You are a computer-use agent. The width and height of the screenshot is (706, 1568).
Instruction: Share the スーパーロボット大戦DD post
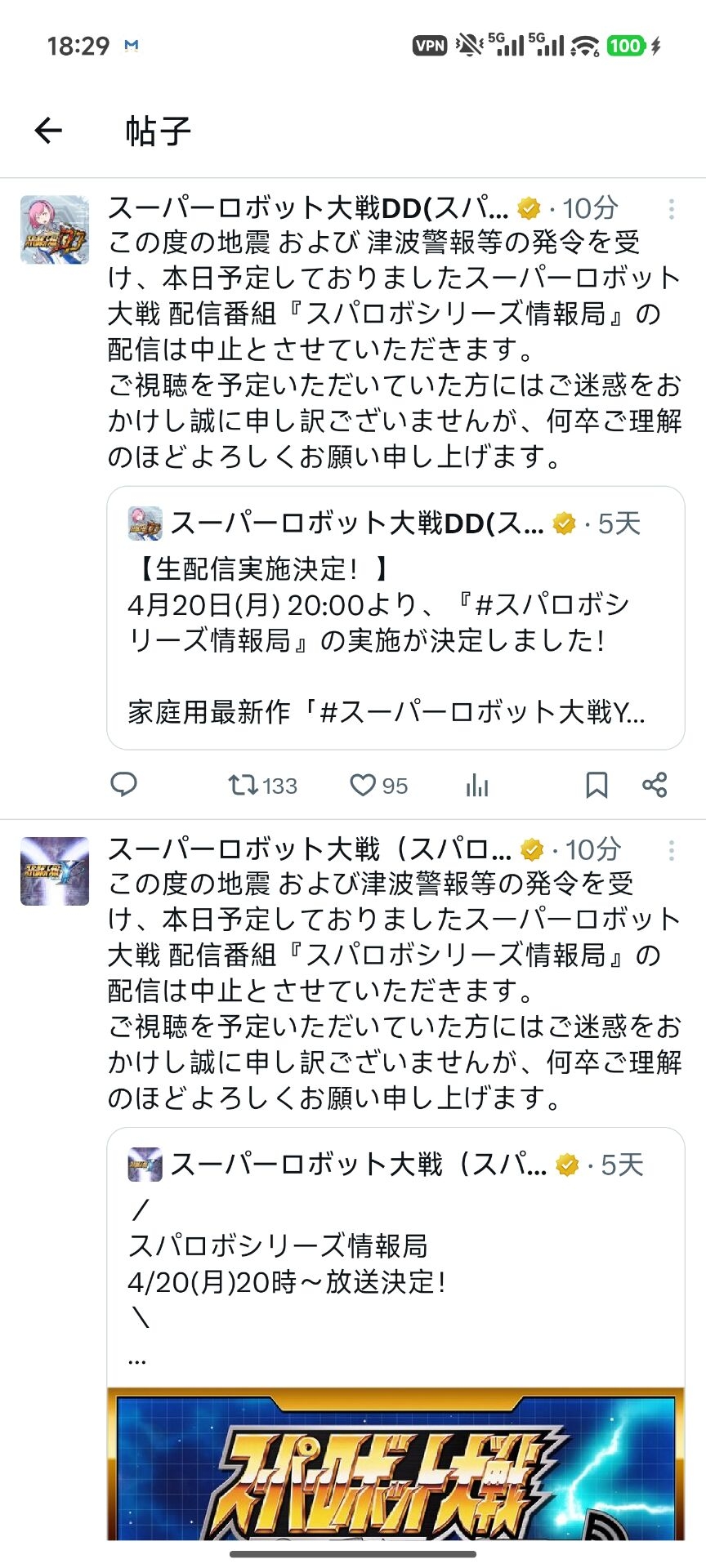click(655, 786)
